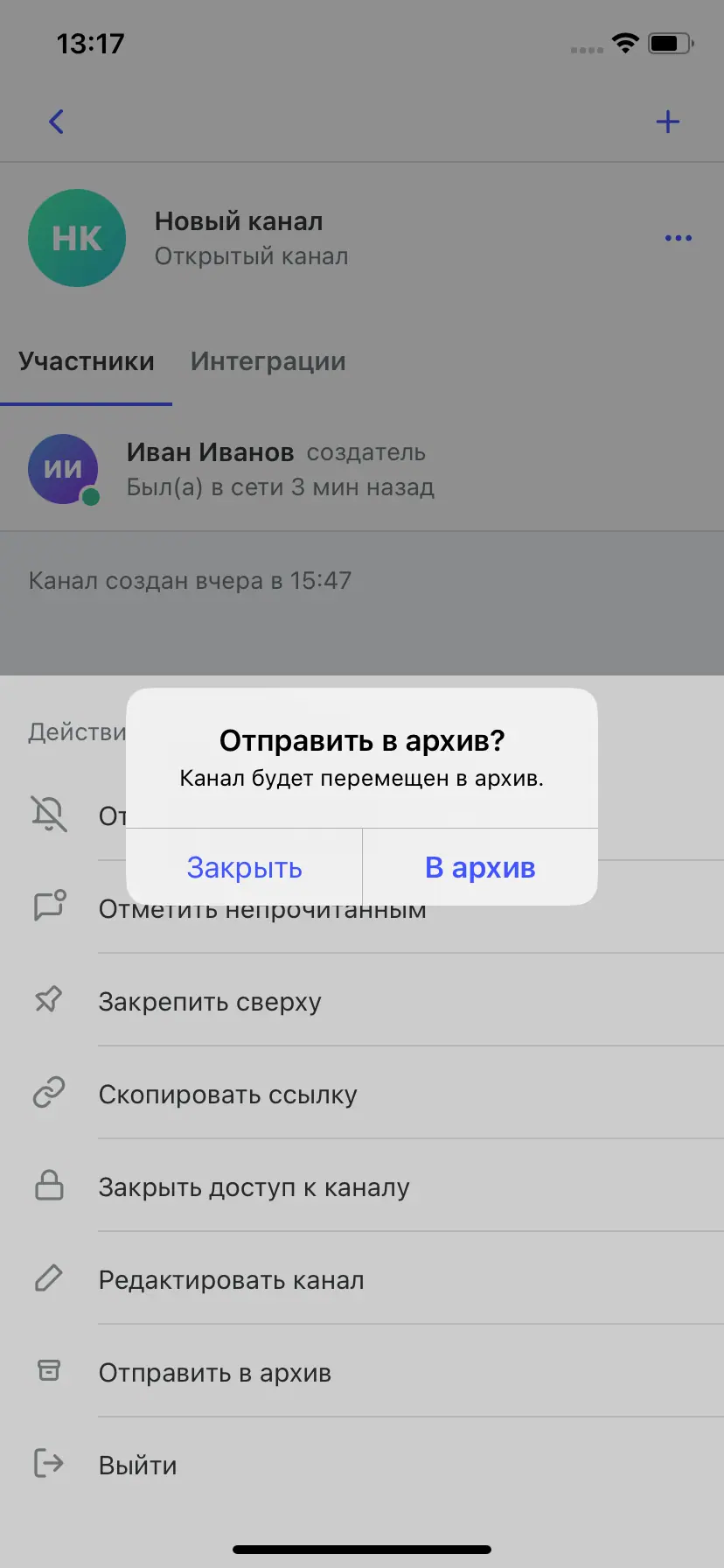Select Закрепить сверху action

210,1001
